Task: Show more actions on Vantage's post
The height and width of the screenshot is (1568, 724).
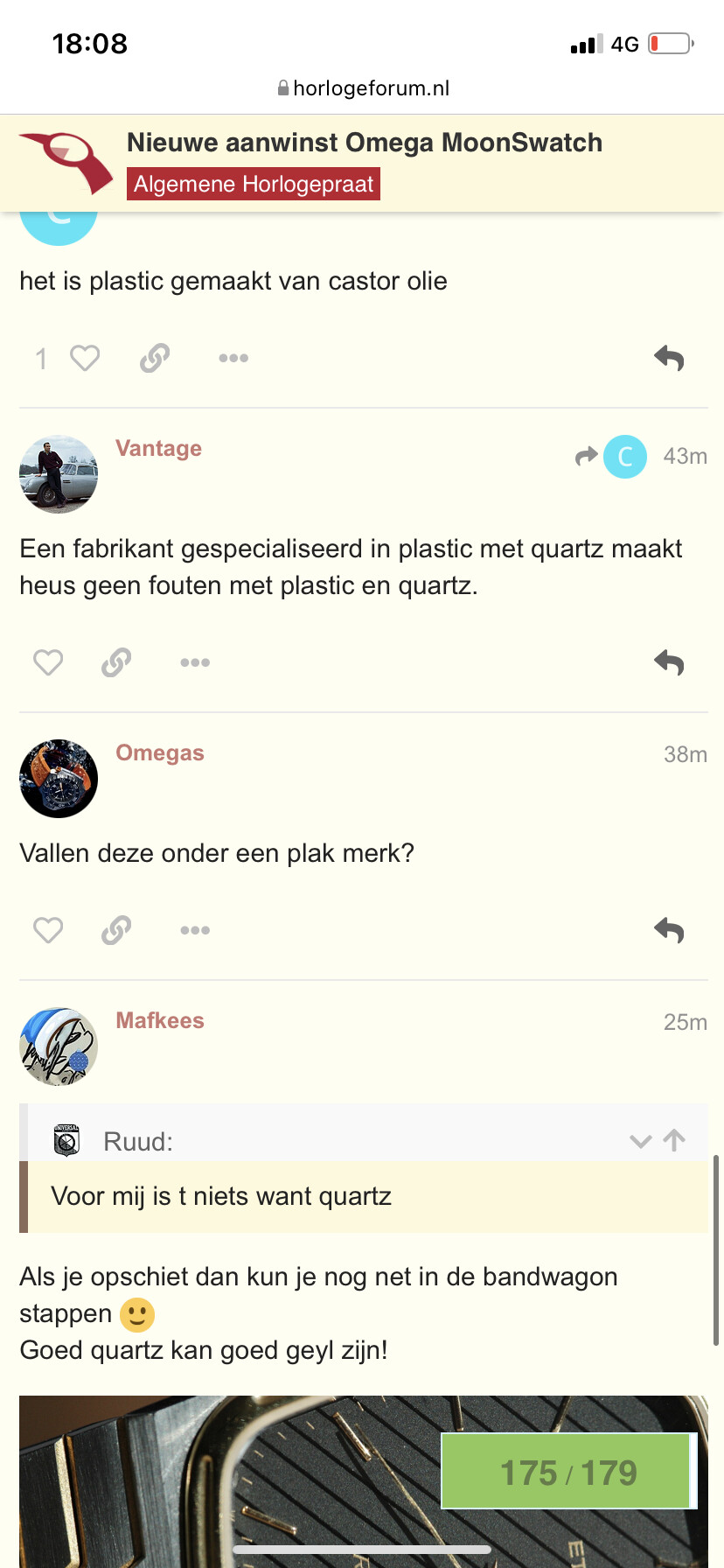Action: click(195, 662)
